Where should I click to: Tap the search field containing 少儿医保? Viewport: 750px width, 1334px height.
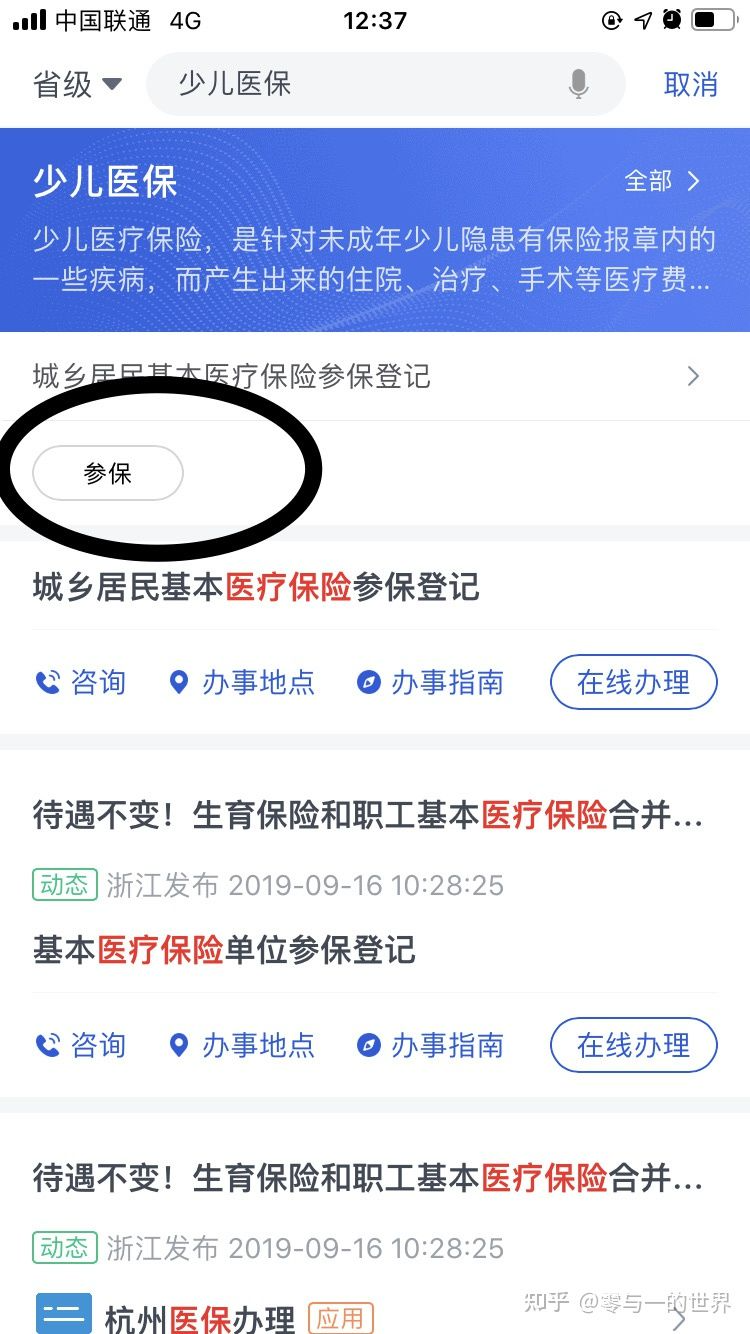(360, 84)
